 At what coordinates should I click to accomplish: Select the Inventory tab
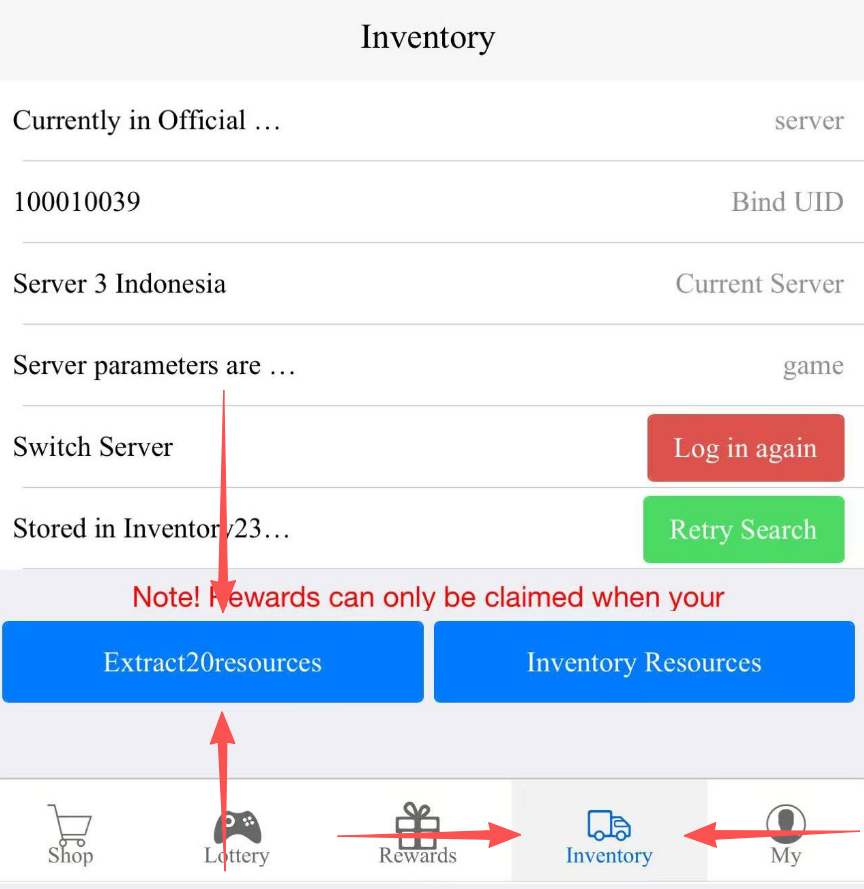608,834
